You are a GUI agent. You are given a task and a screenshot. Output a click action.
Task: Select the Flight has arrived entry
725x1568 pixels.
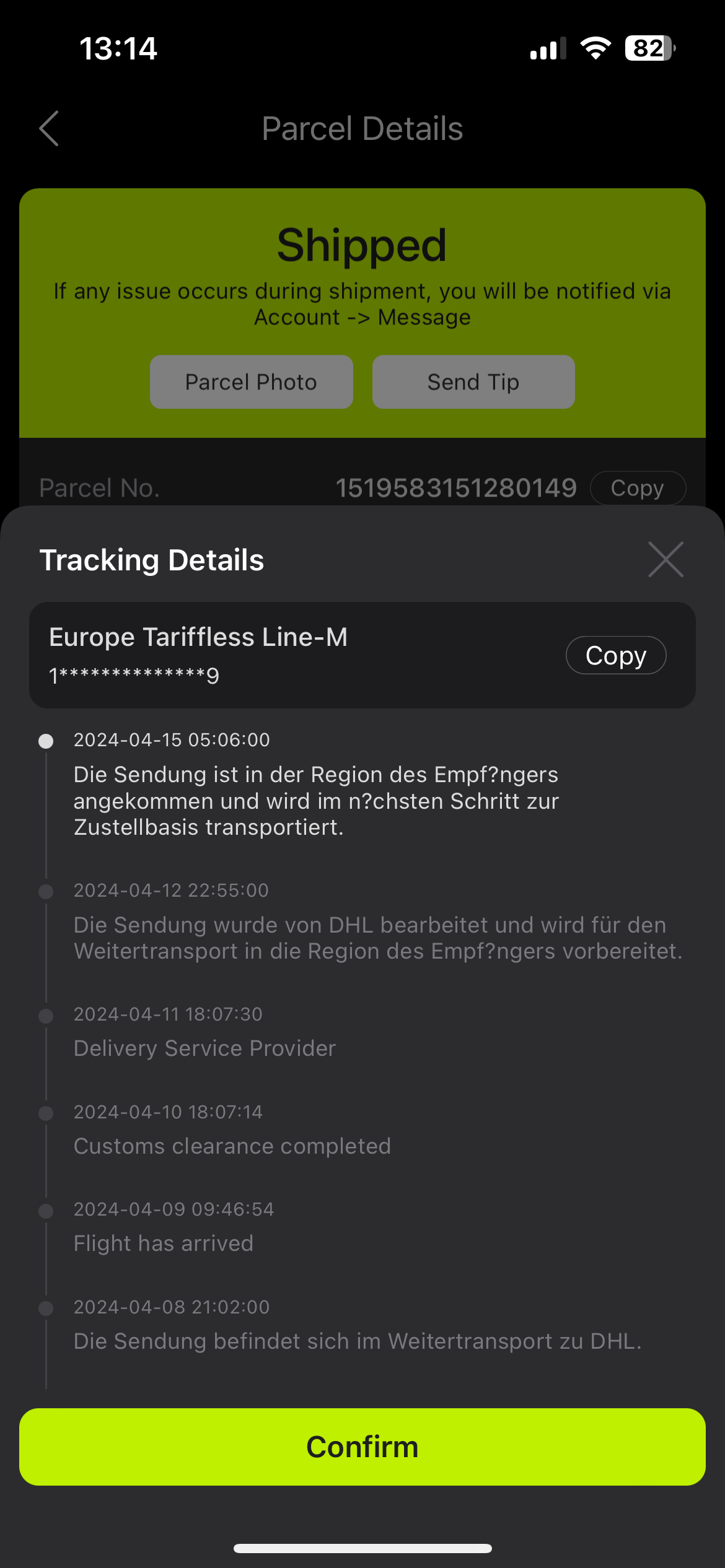tap(163, 1243)
